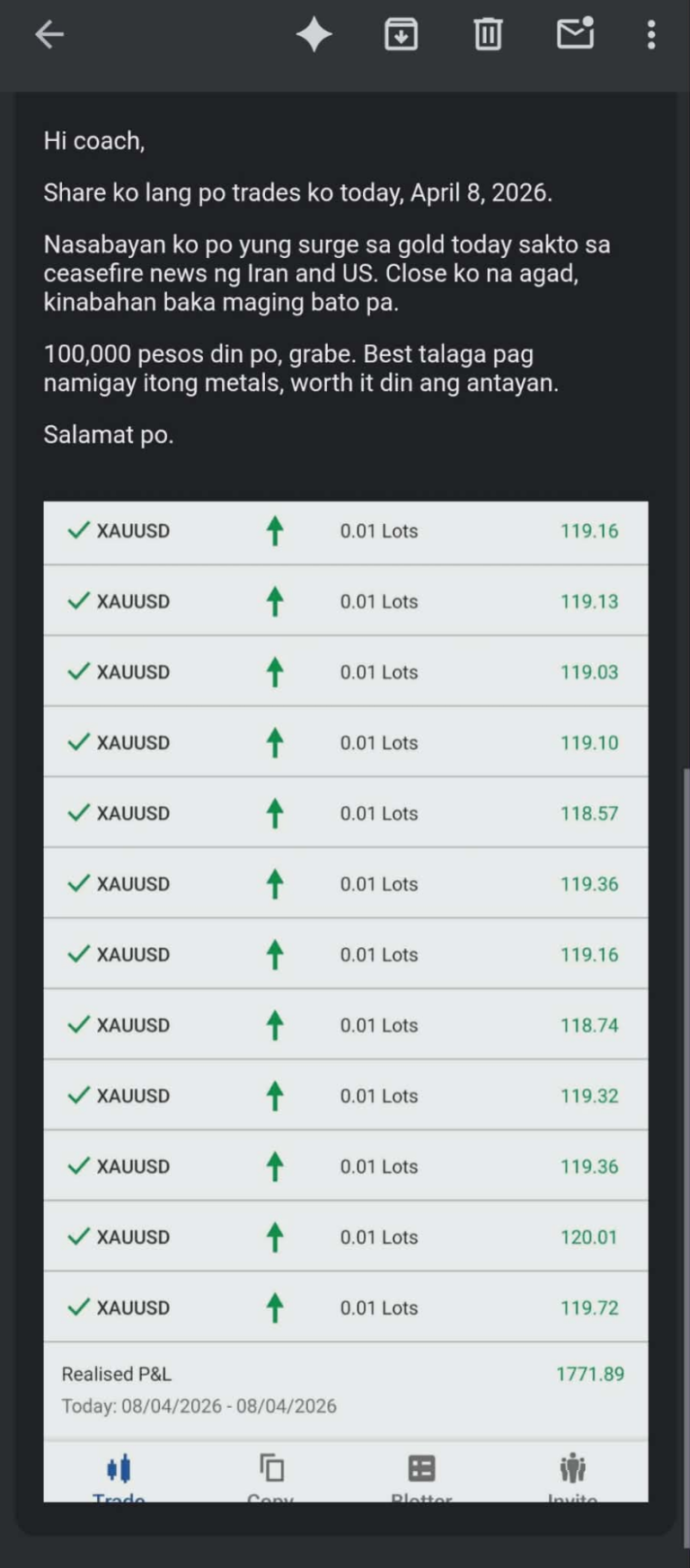Image resolution: width=690 pixels, height=1568 pixels.
Task: Open the Gemini sparkle summarize icon
Action: (314, 35)
